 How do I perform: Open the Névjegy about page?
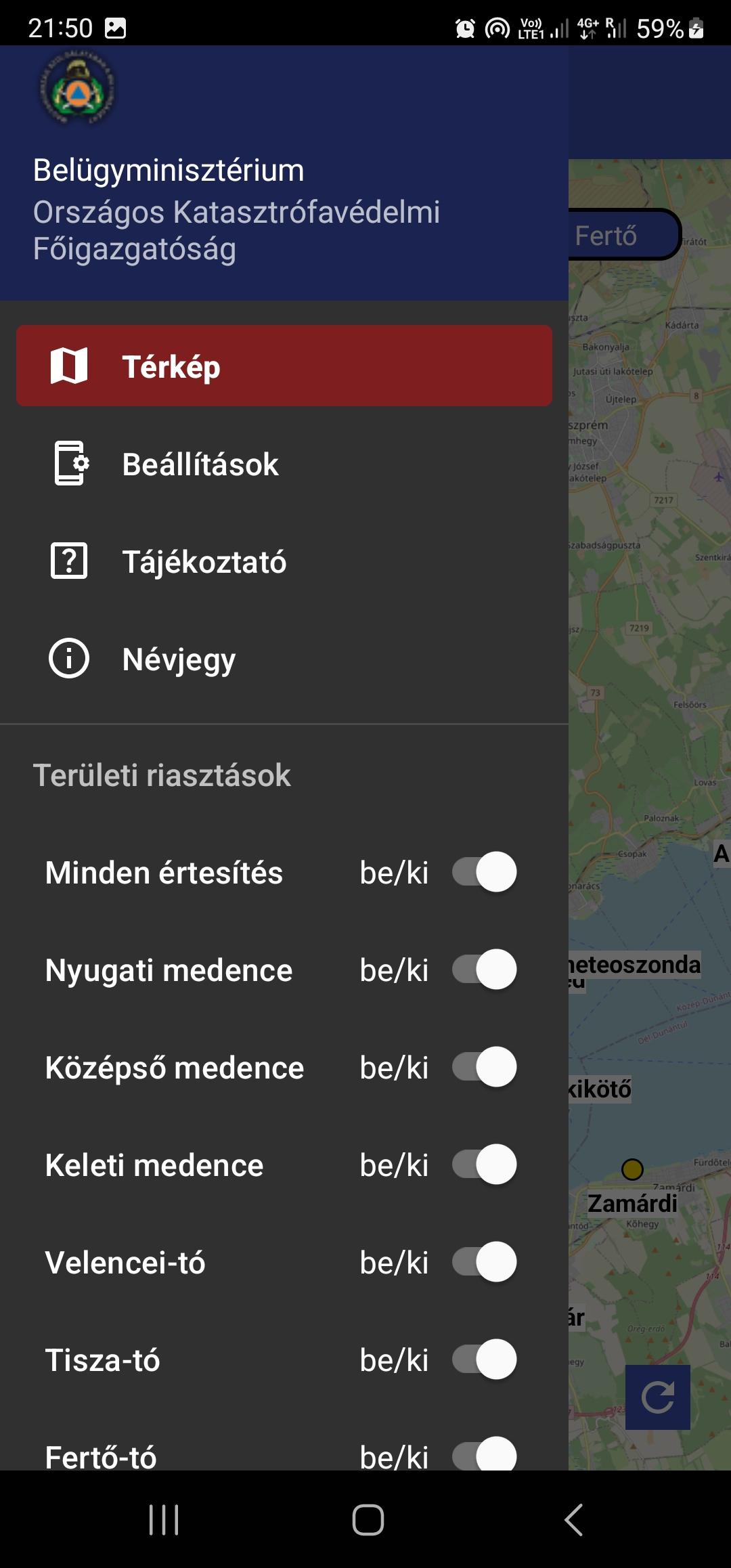tap(284, 659)
